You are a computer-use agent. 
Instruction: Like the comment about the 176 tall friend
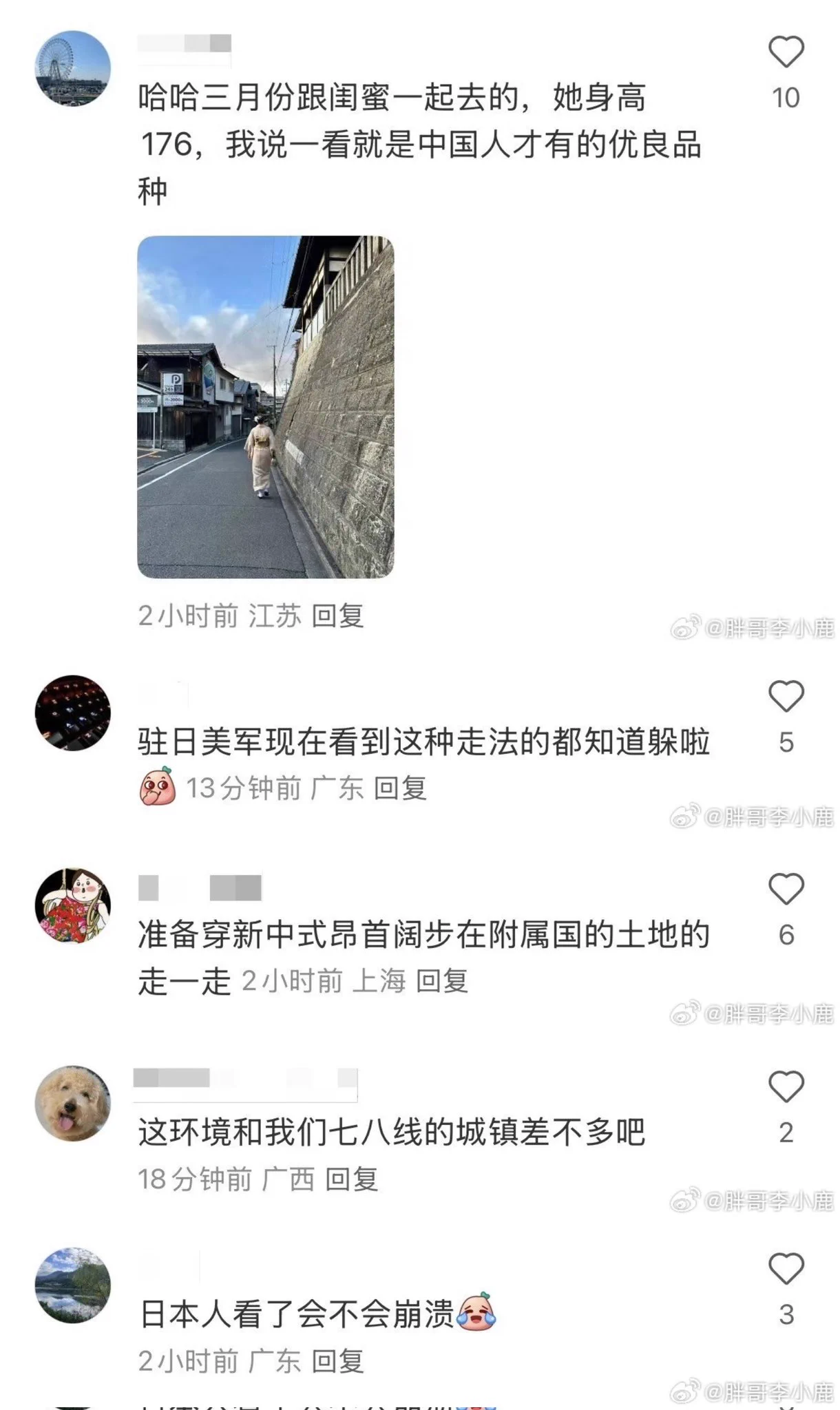786,53
